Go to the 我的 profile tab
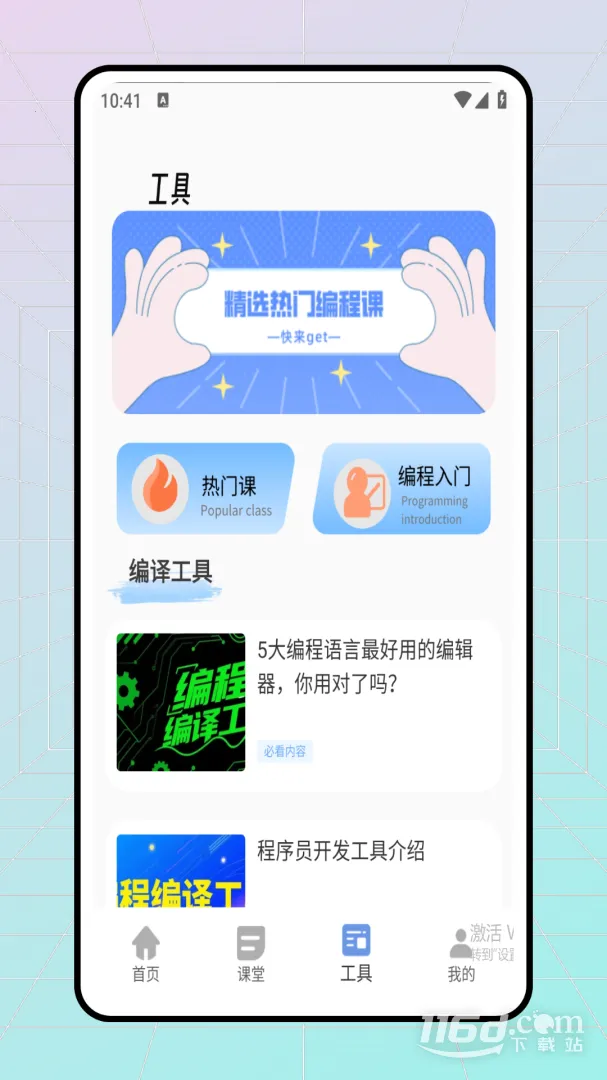 click(461, 954)
